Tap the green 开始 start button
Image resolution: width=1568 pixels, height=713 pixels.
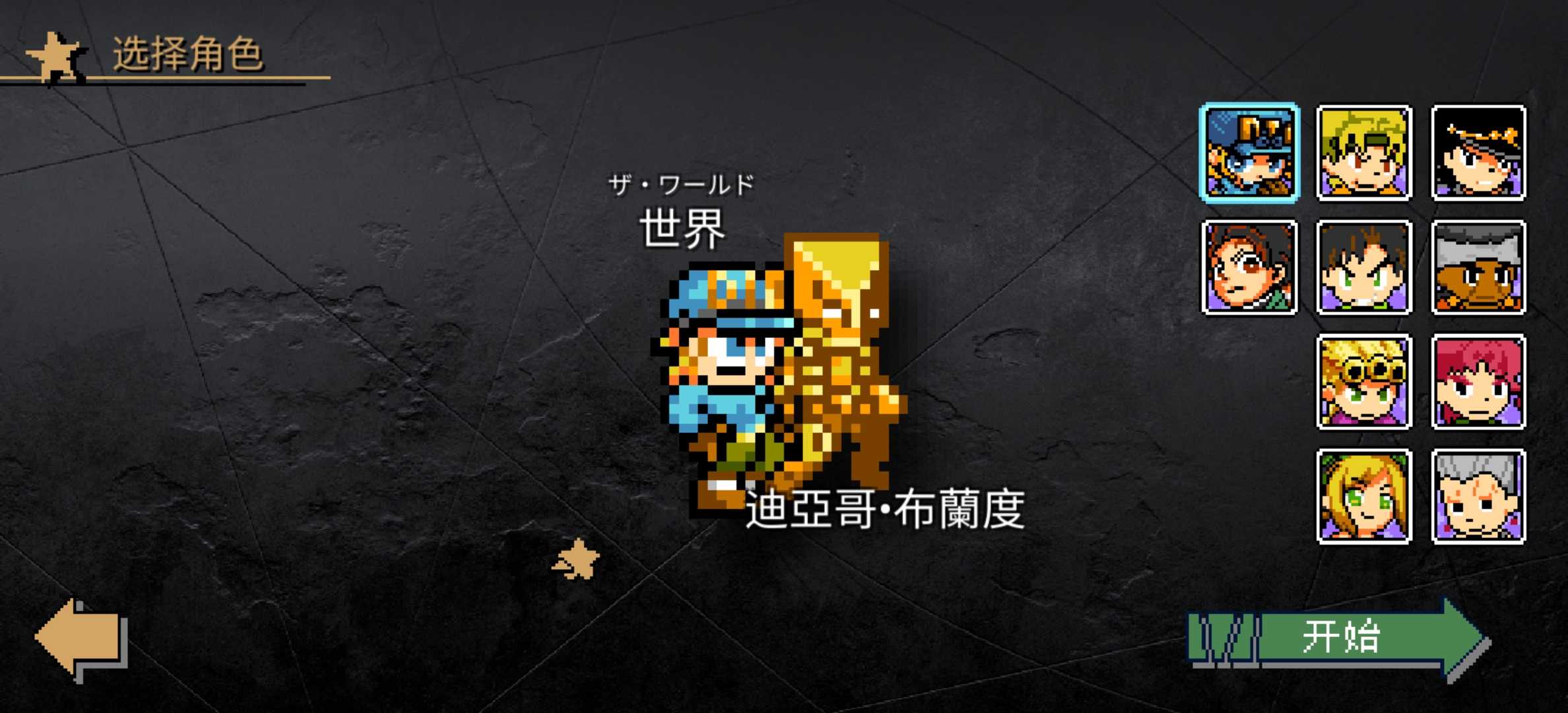click(1340, 638)
